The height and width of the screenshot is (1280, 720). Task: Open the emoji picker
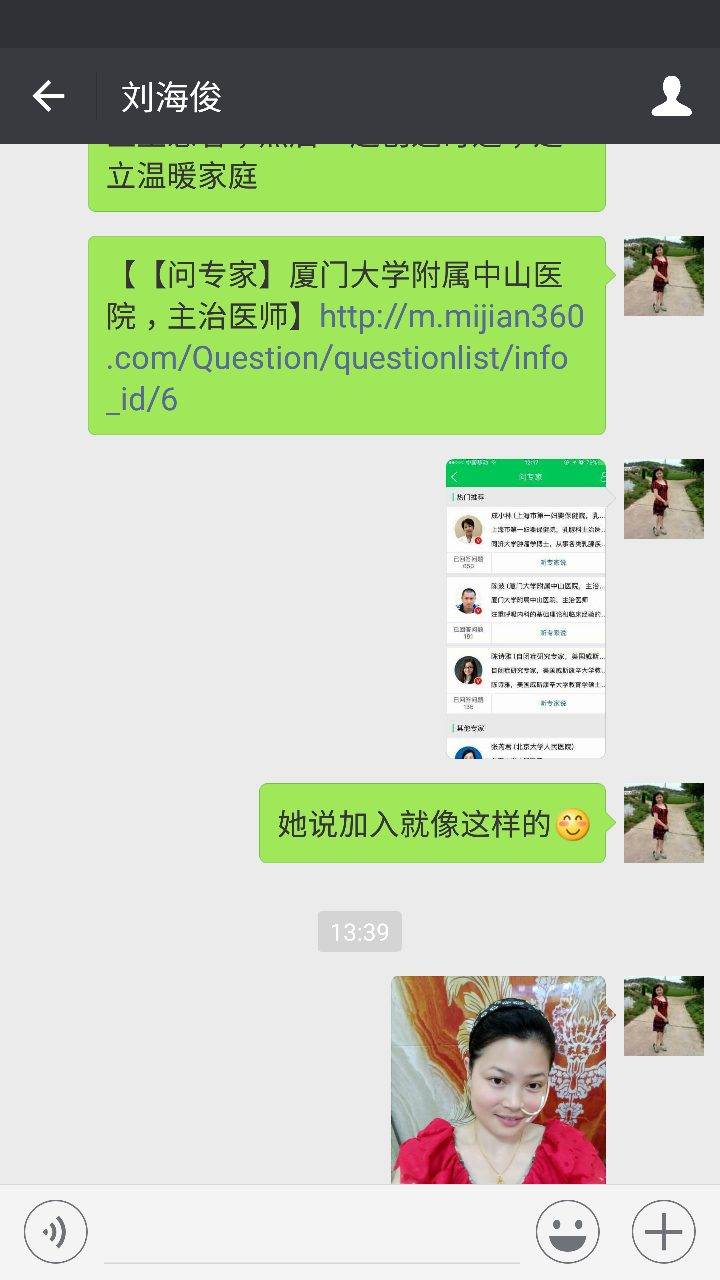567,1232
